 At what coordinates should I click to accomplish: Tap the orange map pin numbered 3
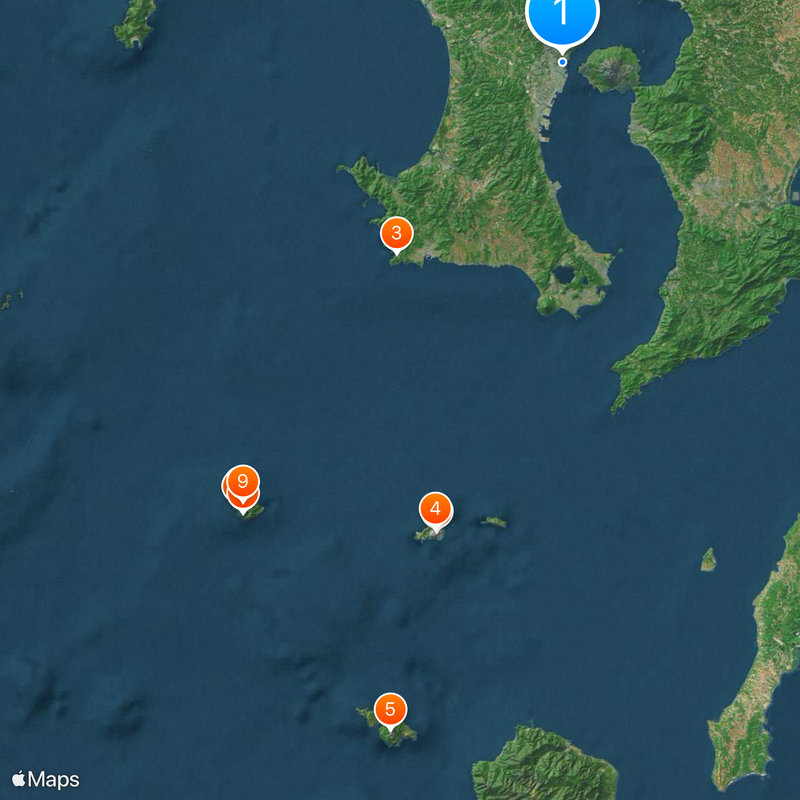point(396,234)
